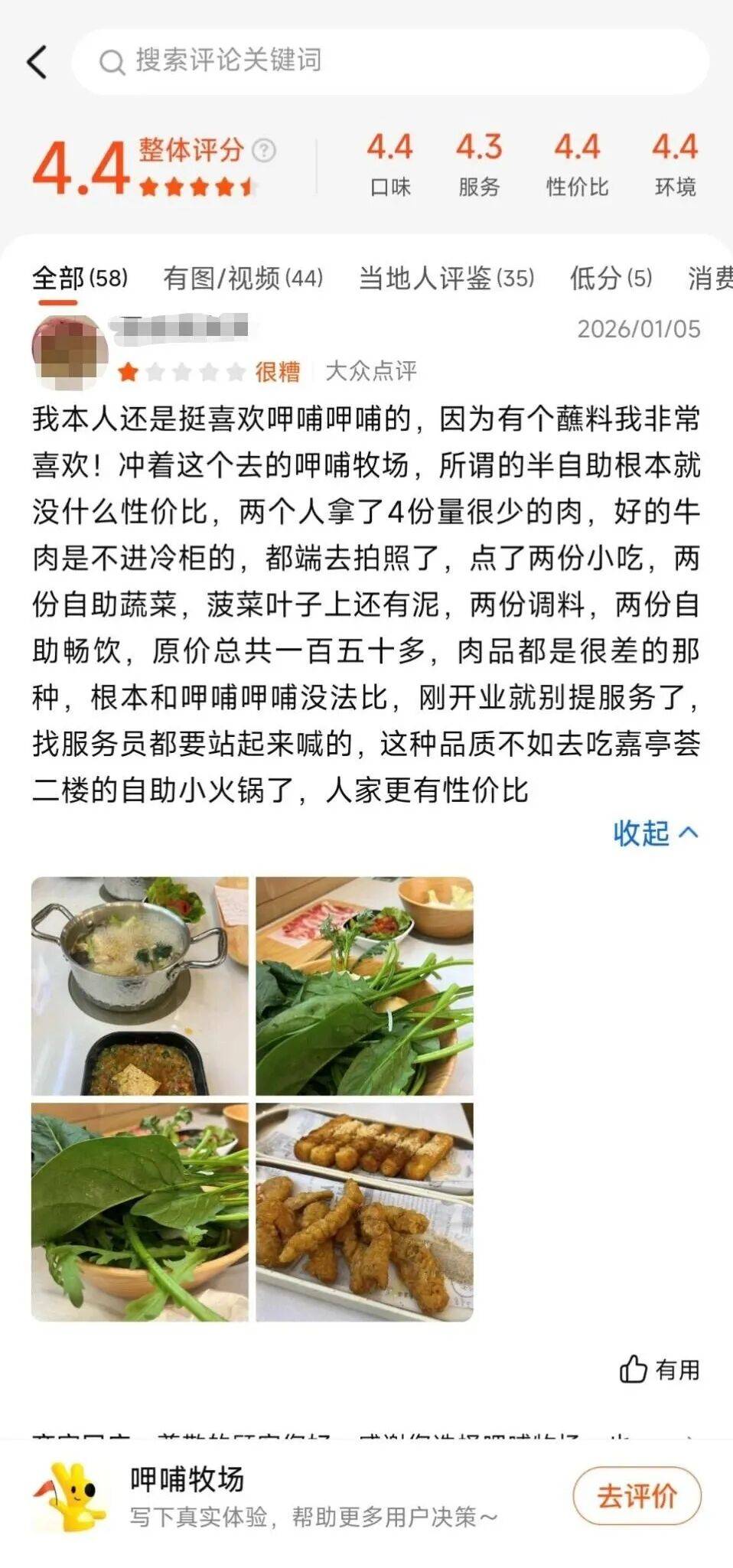Switch to the 有图/视频(44) tab
Viewport: 733px width, 1568px height.
[x=243, y=280]
